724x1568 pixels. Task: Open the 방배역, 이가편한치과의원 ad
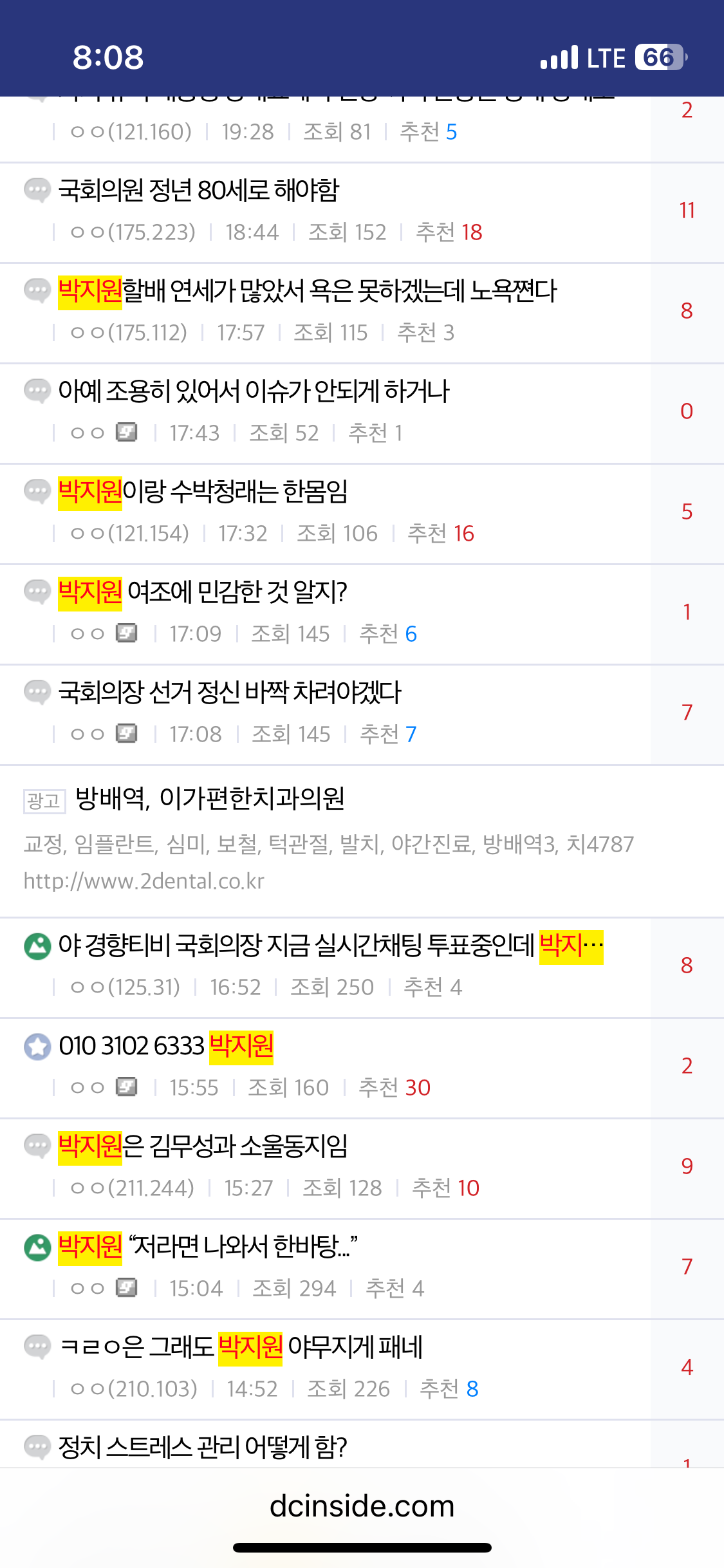pyautogui.click(x=210, y=799)
